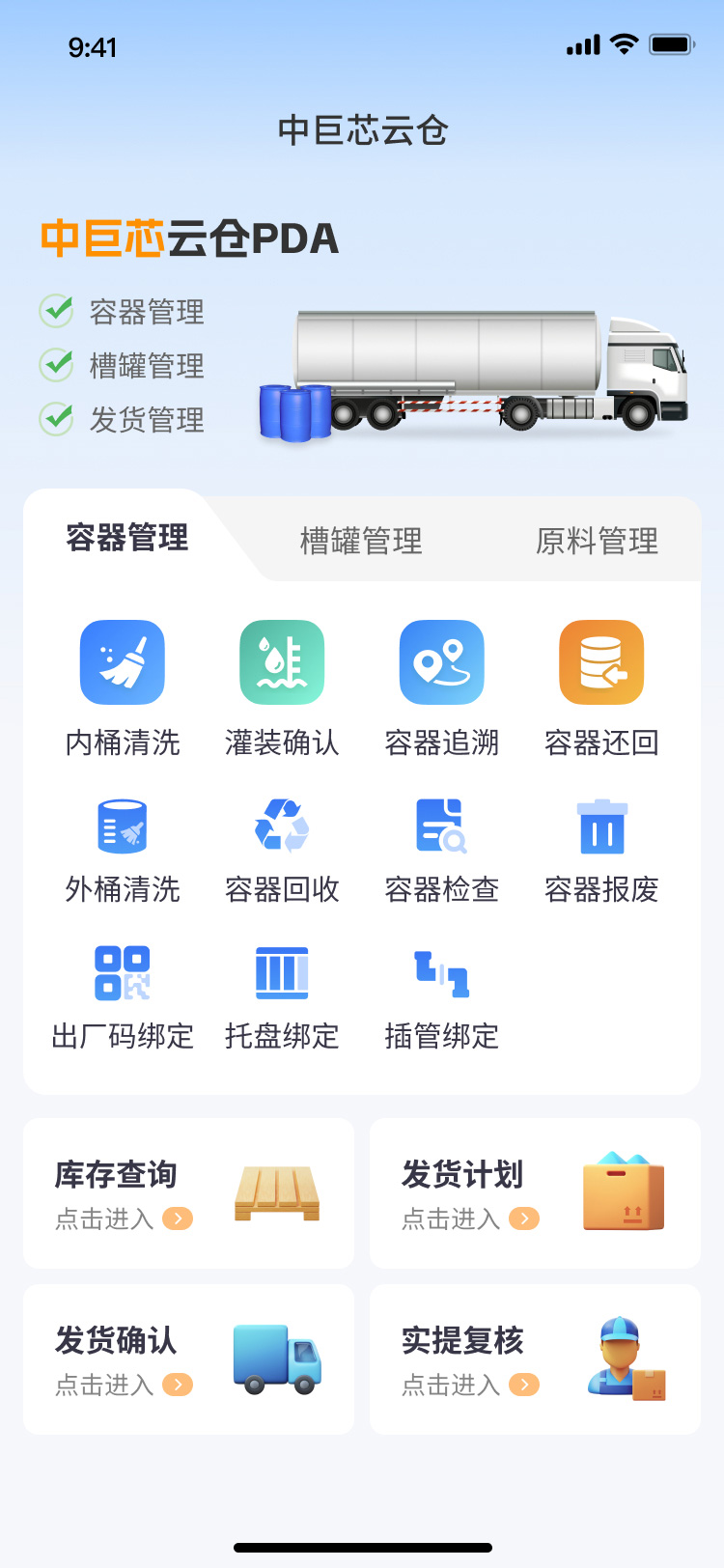Open 容器还回 function
The height and width of the screenshot is (1568, 724).
point(601,661)
